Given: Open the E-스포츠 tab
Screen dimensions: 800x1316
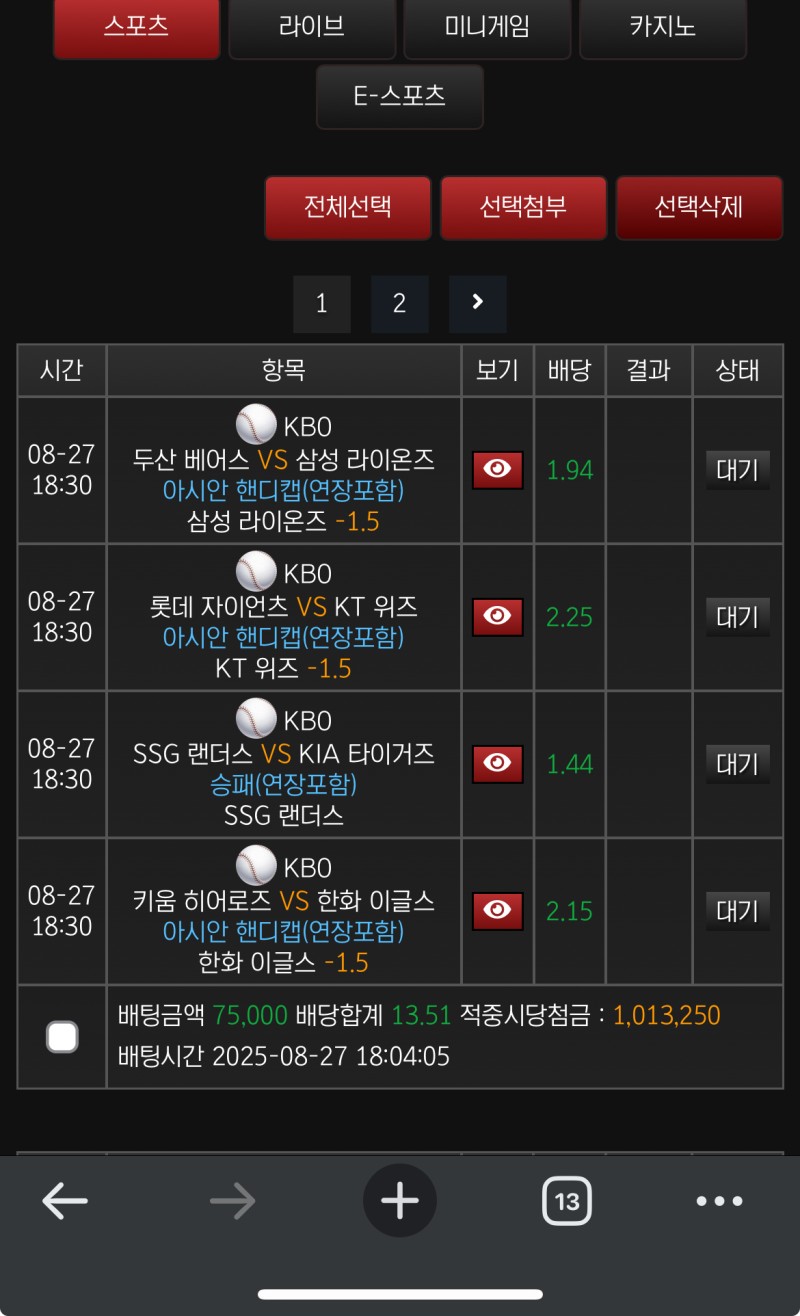Looking at the screenshot, I should click(400, 97).
